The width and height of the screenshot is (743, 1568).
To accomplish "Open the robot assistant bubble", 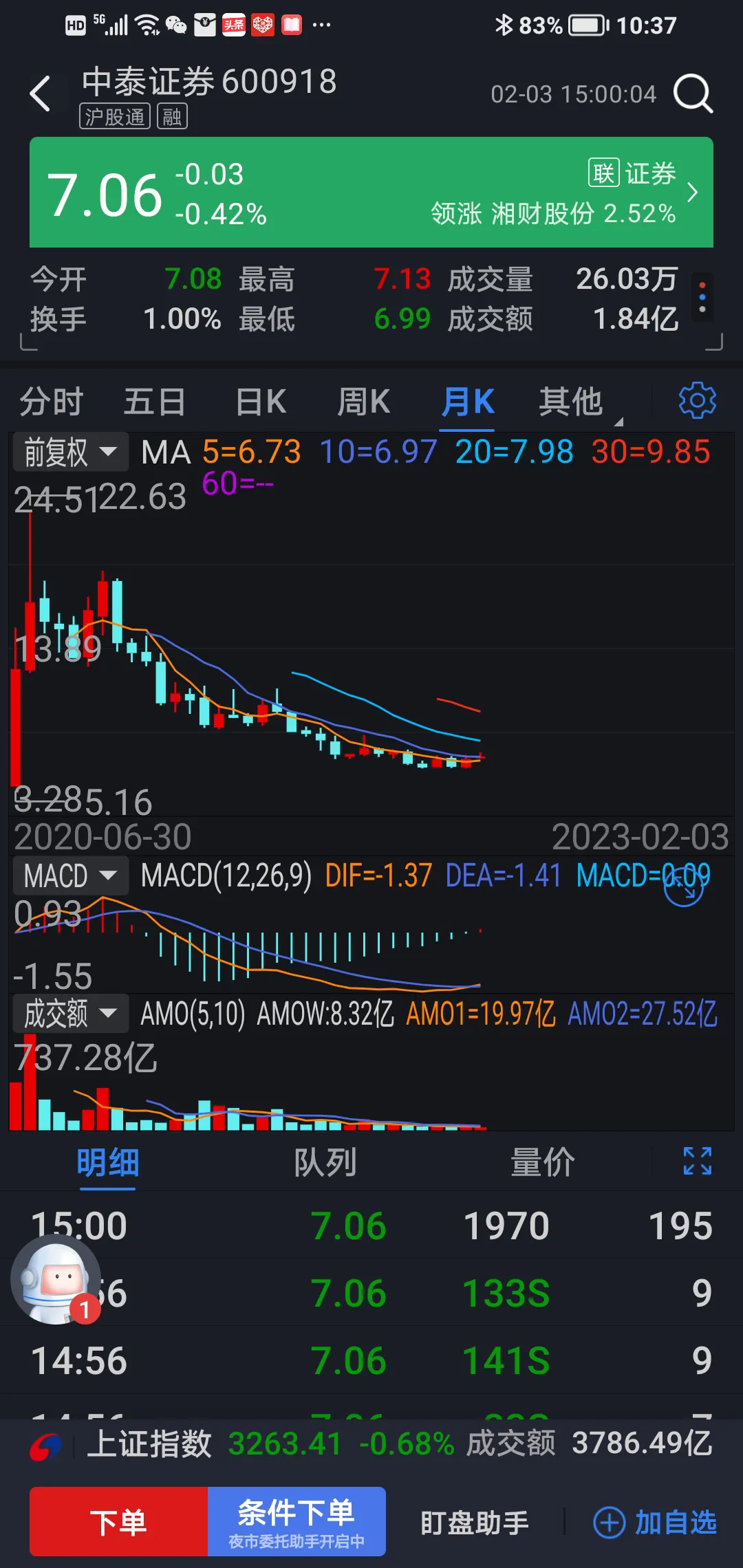I will coord(56,1279).
